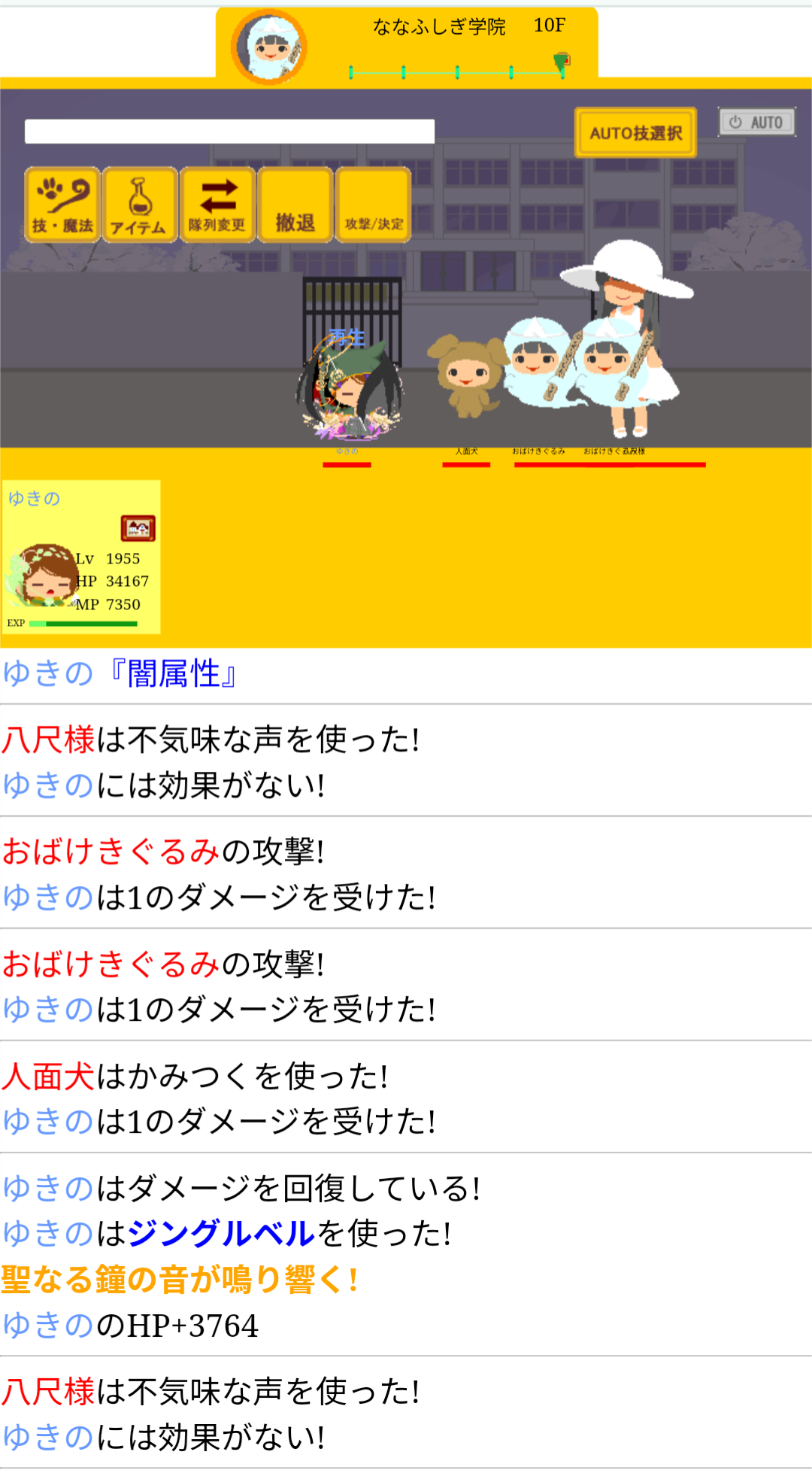
Task: Toggle the AUTO battle switch
Action: coord(756,122)
